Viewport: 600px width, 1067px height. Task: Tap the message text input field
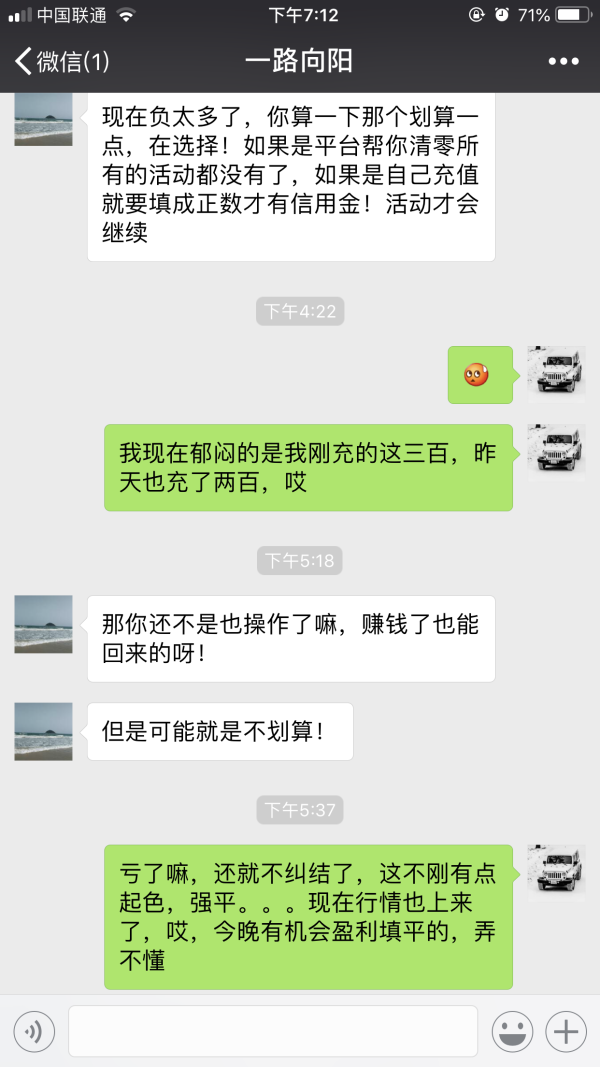[x=272, y=1031]
